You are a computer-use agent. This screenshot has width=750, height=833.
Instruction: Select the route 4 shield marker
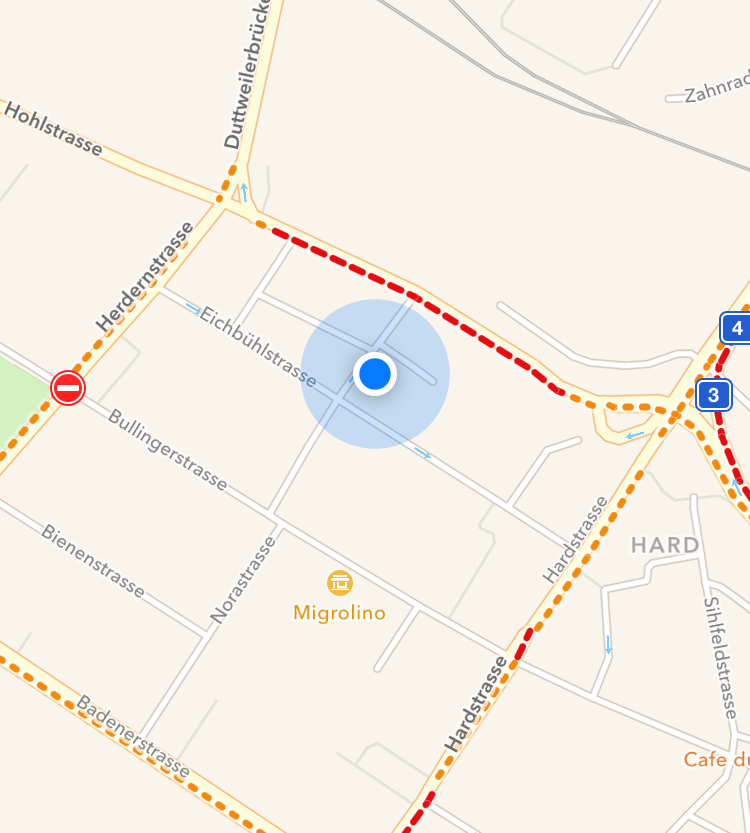coord(736,328)
